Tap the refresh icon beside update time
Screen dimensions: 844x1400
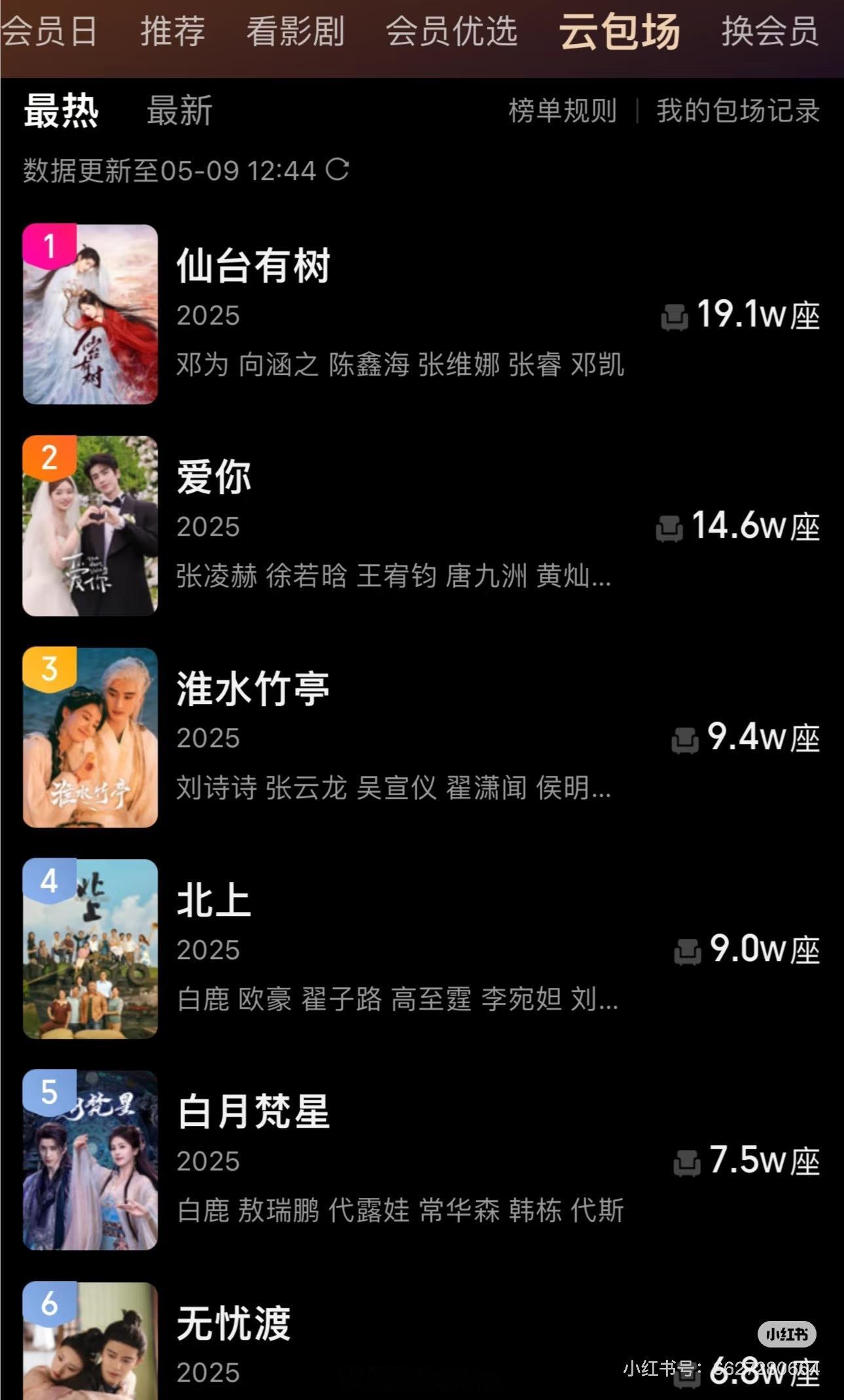[338, 169]
